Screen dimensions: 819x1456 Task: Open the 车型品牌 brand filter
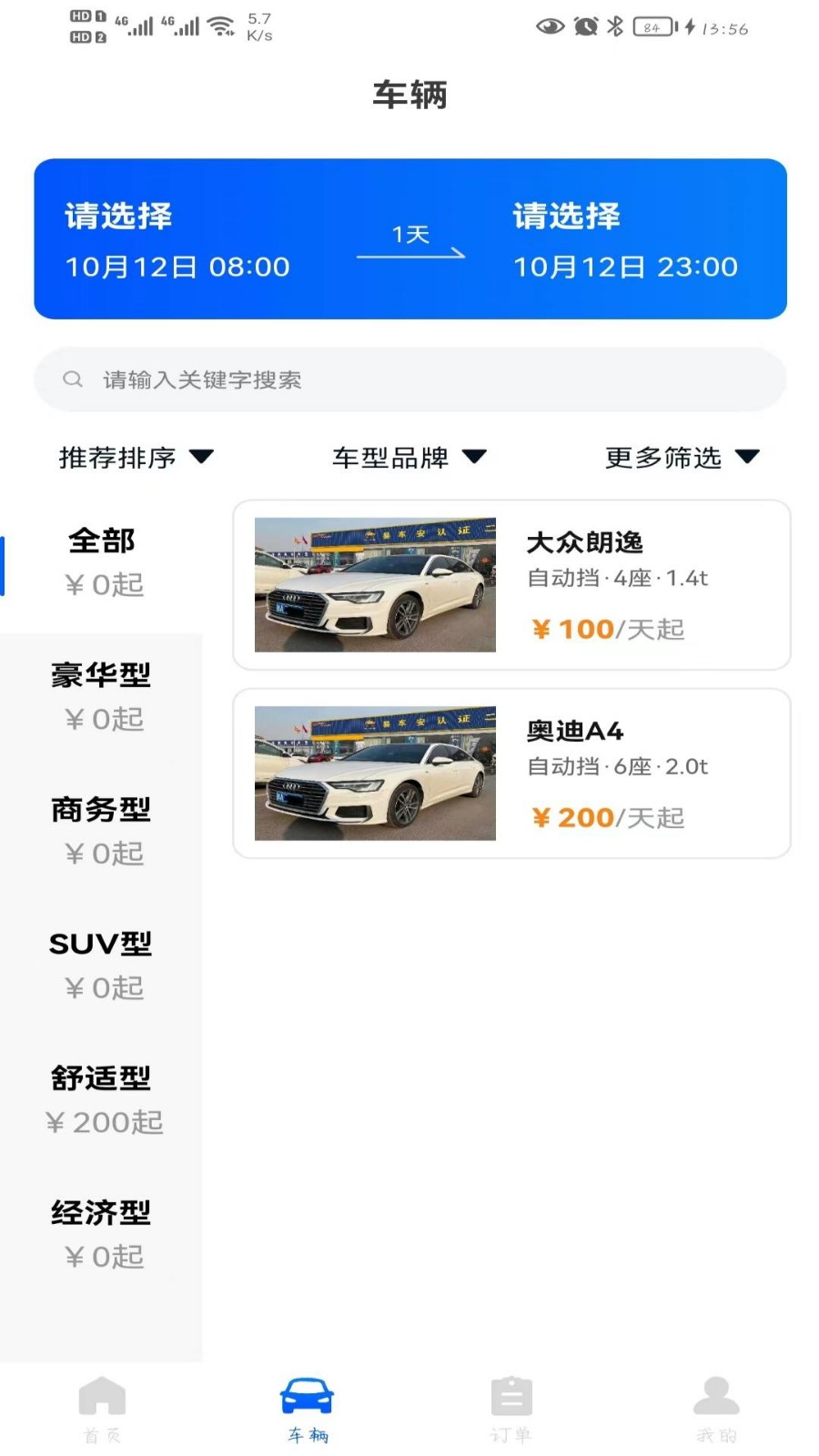(409, 457)
